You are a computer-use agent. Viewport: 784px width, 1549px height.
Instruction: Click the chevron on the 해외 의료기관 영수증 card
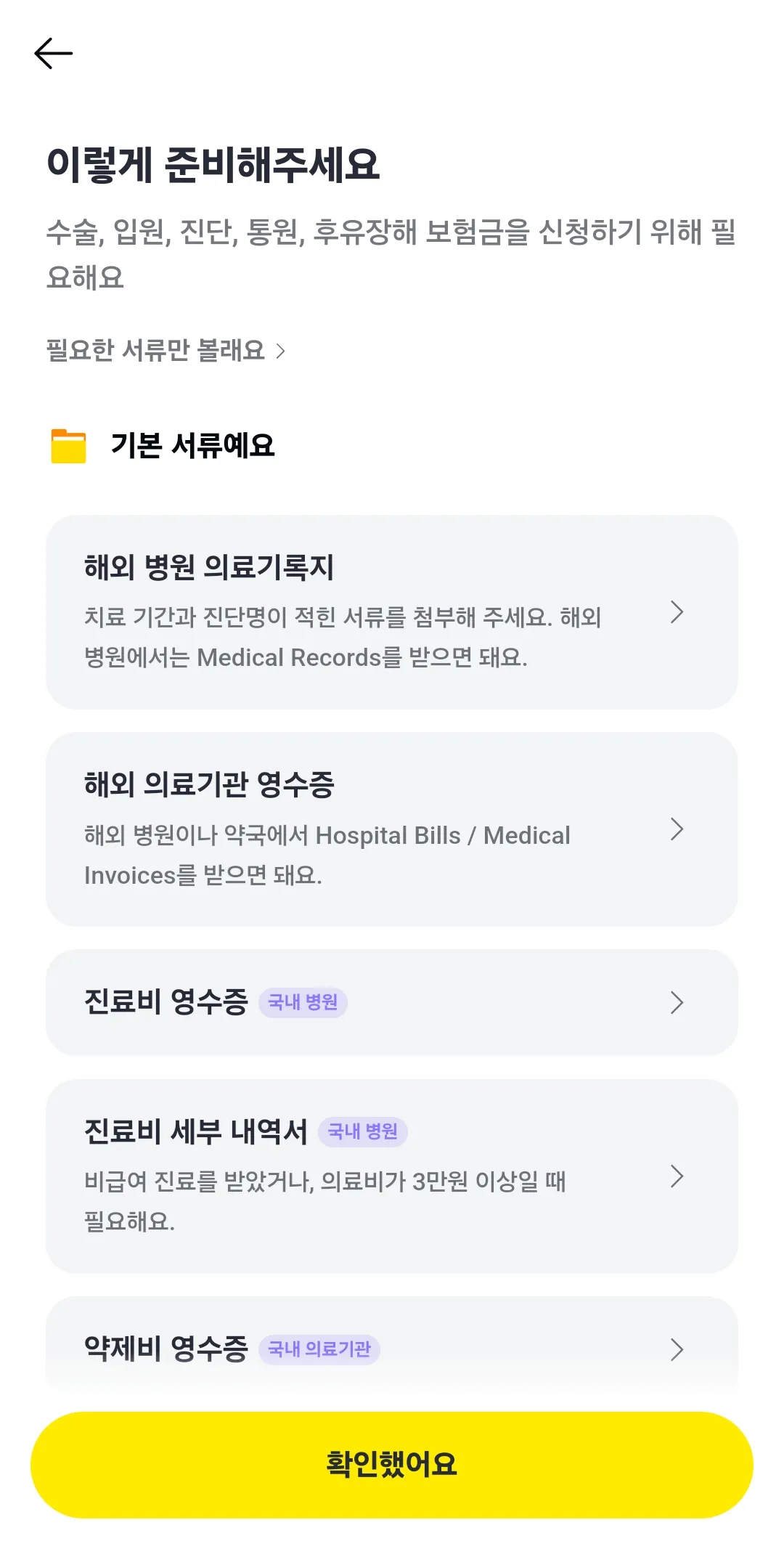678,829
